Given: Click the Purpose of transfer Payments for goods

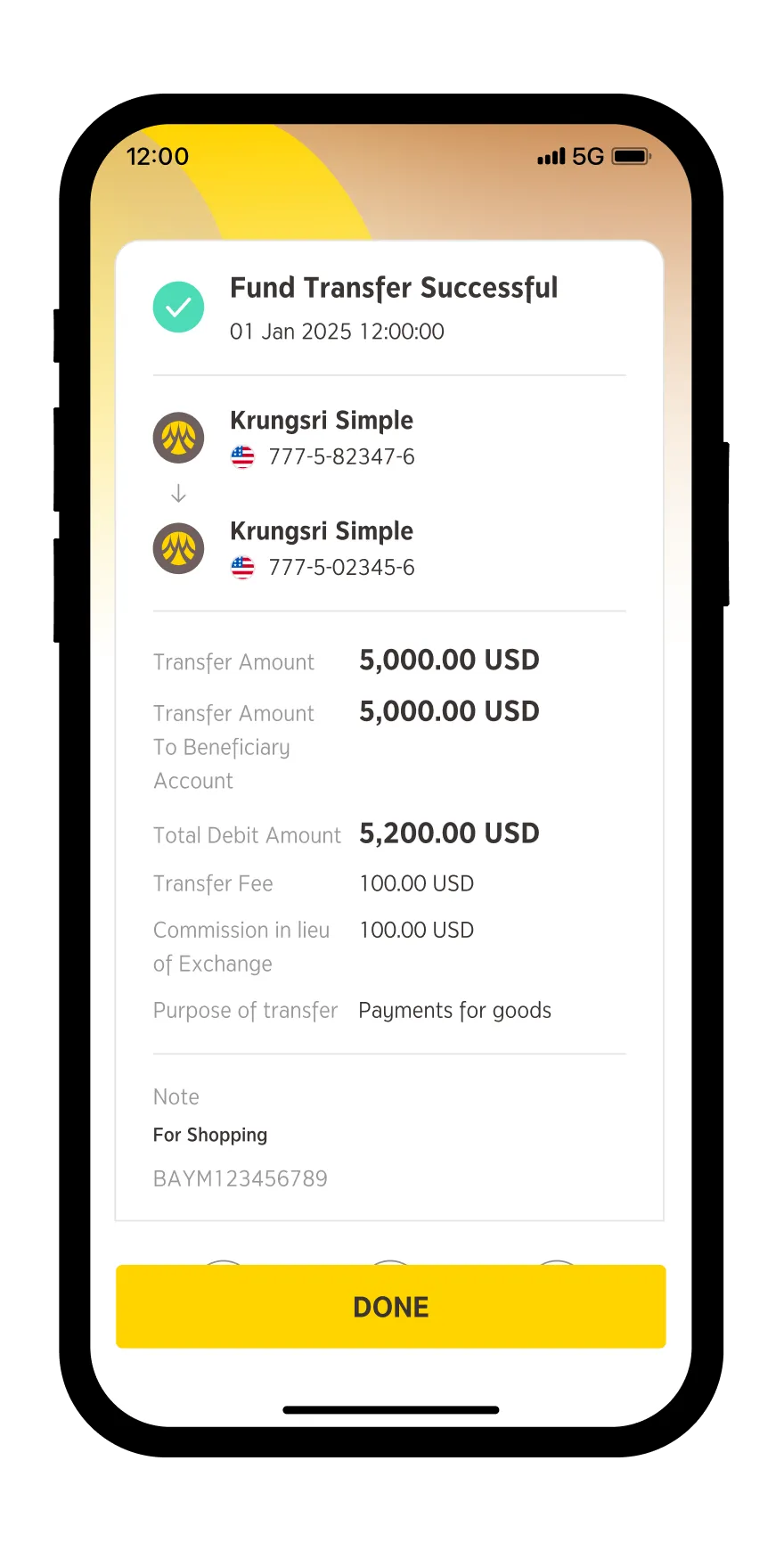Looking at the screenshot, I should point(454,1010).
